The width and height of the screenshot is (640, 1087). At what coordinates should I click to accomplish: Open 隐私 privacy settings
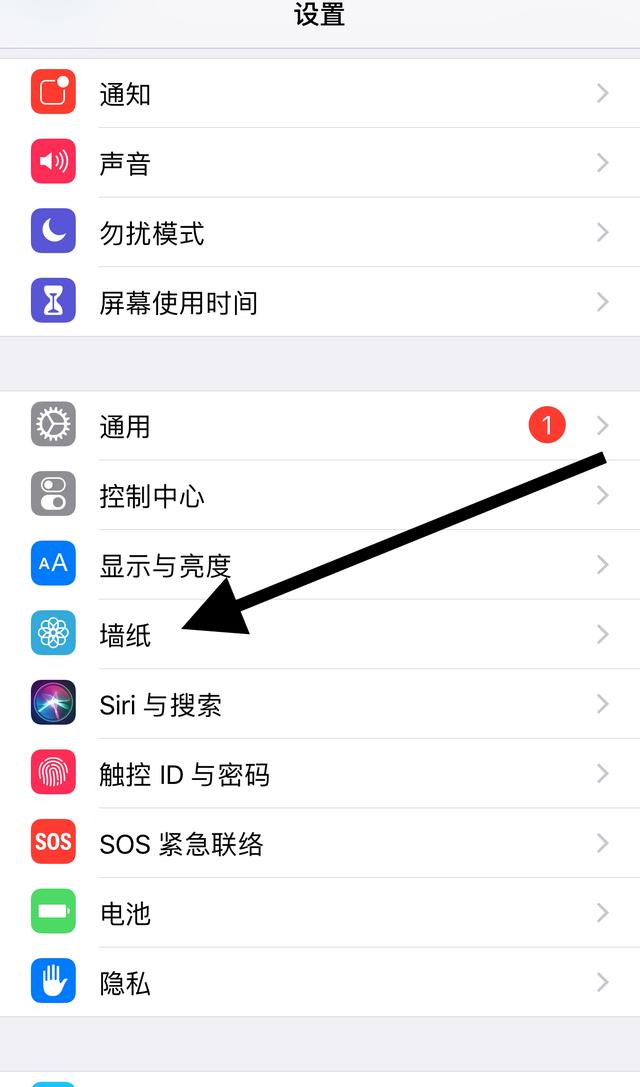click(x=320, y=983)
